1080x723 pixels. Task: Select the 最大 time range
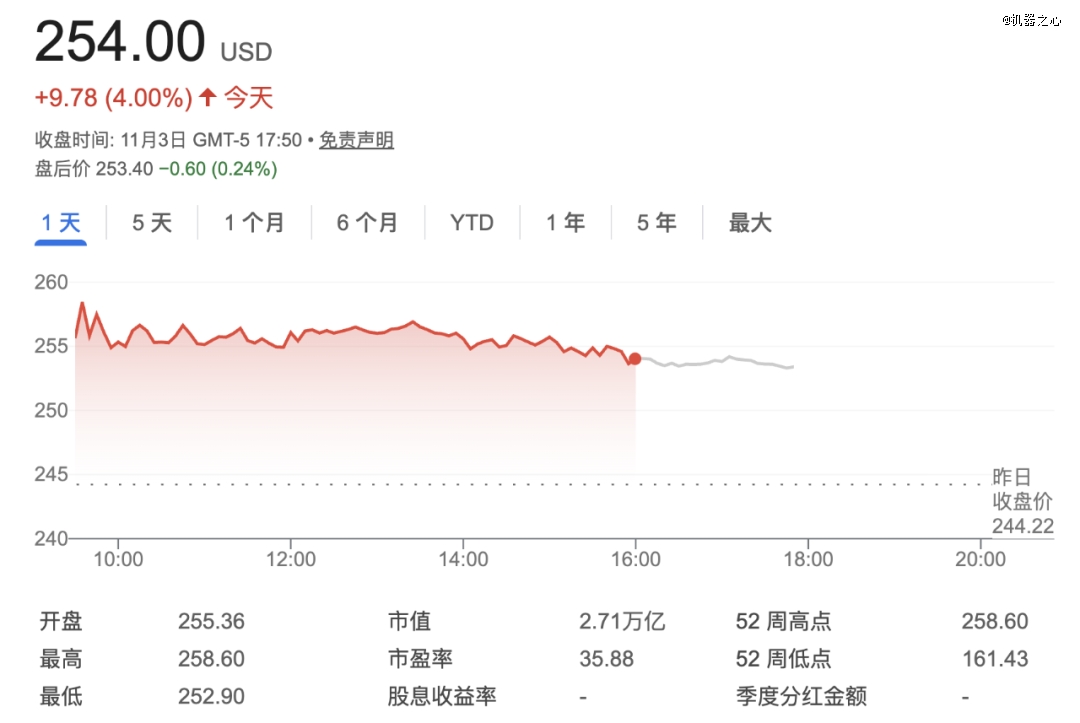pyautogui.click(x=750, y=223)
